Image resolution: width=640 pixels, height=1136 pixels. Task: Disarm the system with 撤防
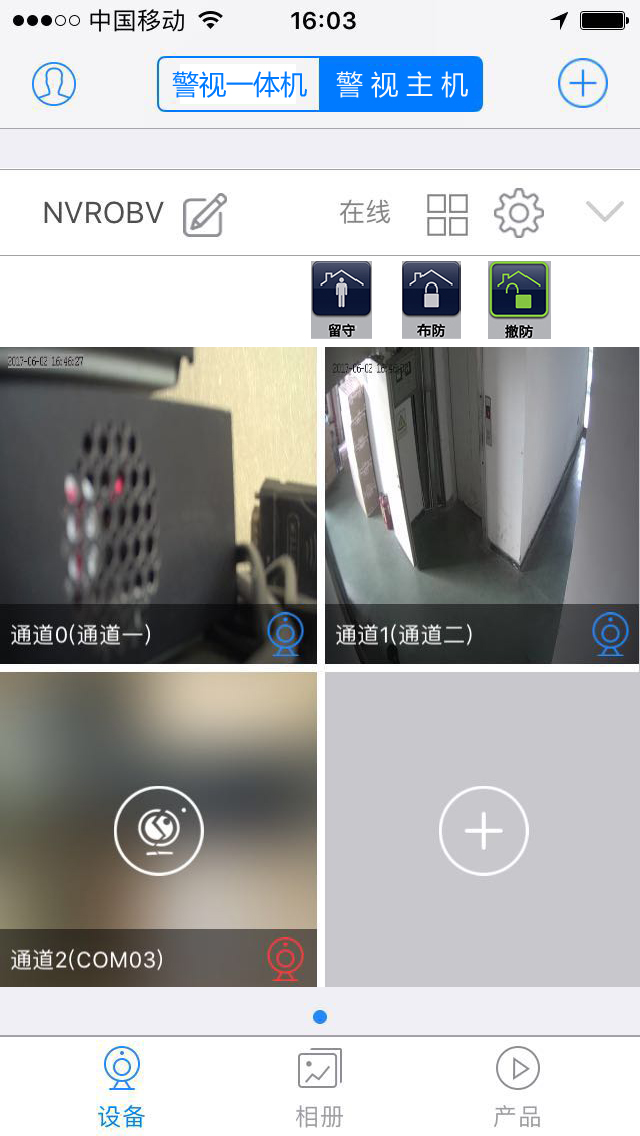[x=519, y=299]
